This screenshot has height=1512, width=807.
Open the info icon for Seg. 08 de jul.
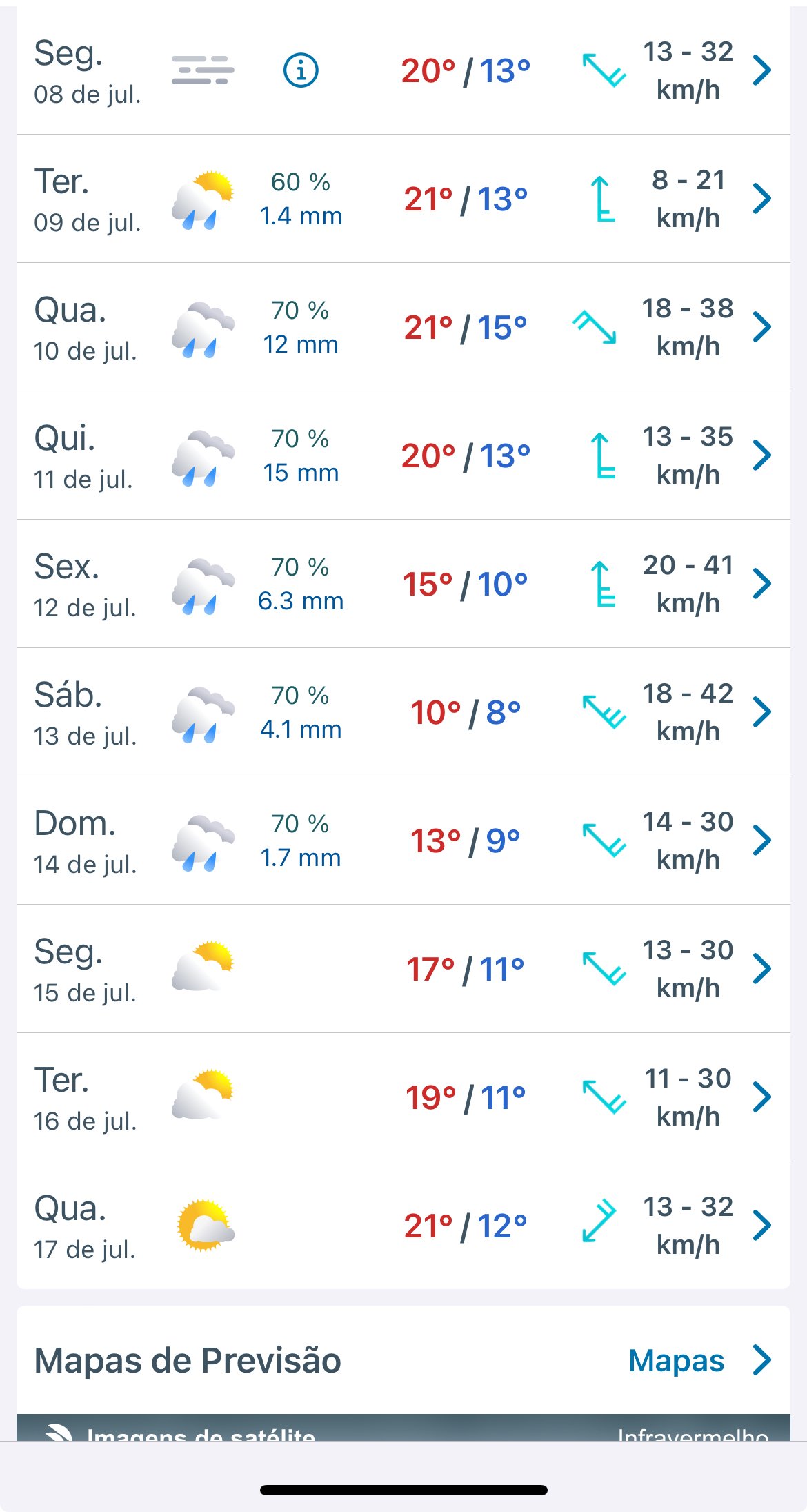click(x=301, y=70)
